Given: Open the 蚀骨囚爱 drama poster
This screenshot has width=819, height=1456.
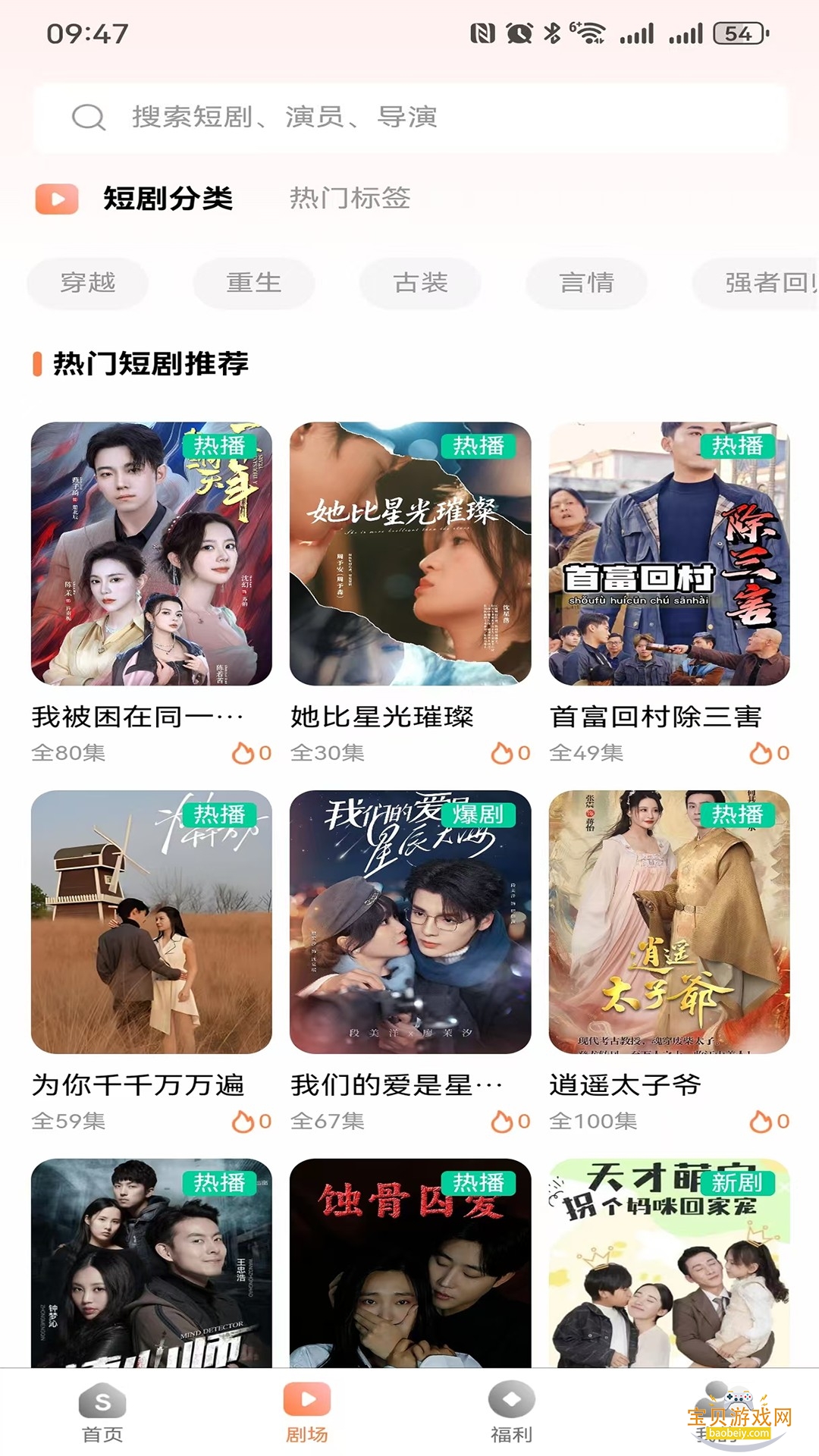Looking at the screenshot, I should click(409, 1263).
